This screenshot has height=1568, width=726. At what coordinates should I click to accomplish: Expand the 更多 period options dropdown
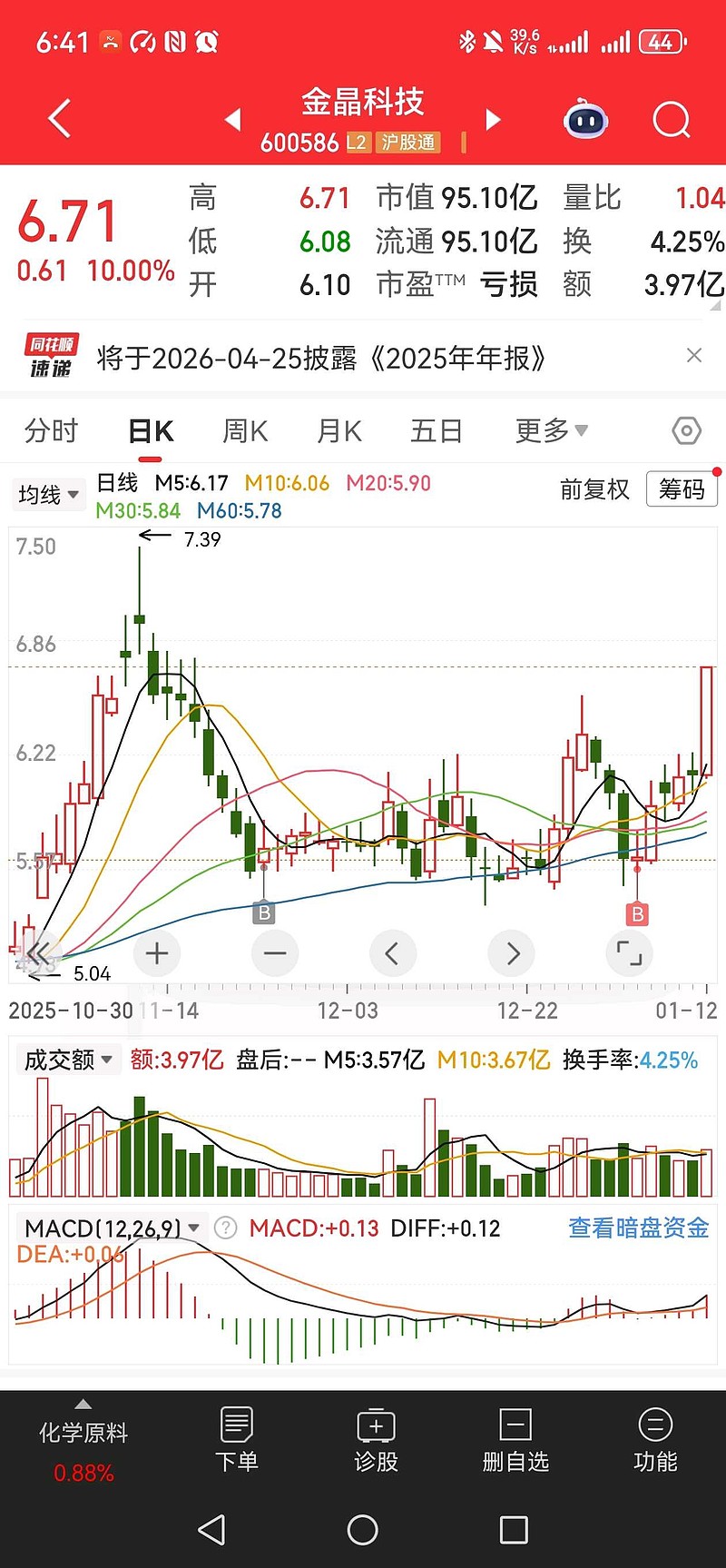click(551, 430)
